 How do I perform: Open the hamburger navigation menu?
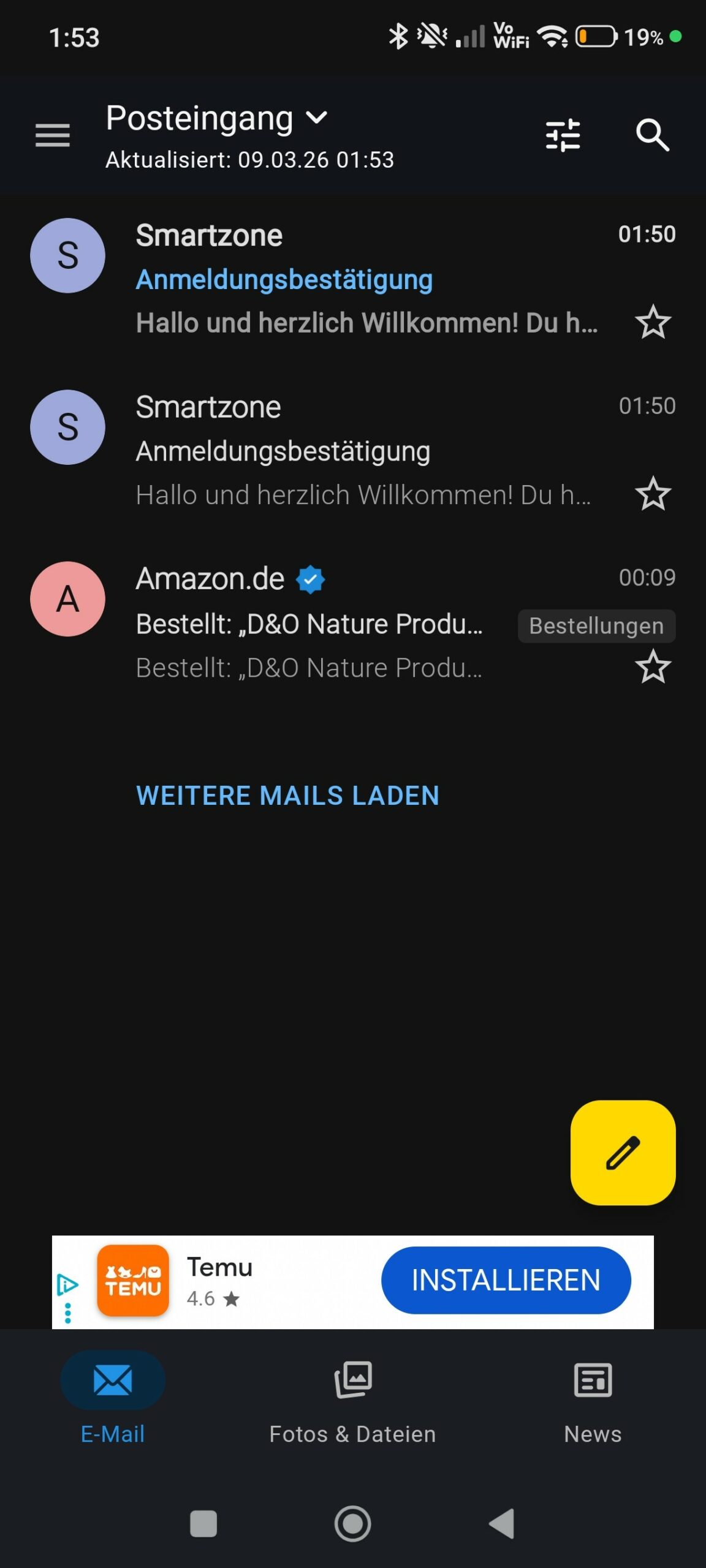point(53,135)
